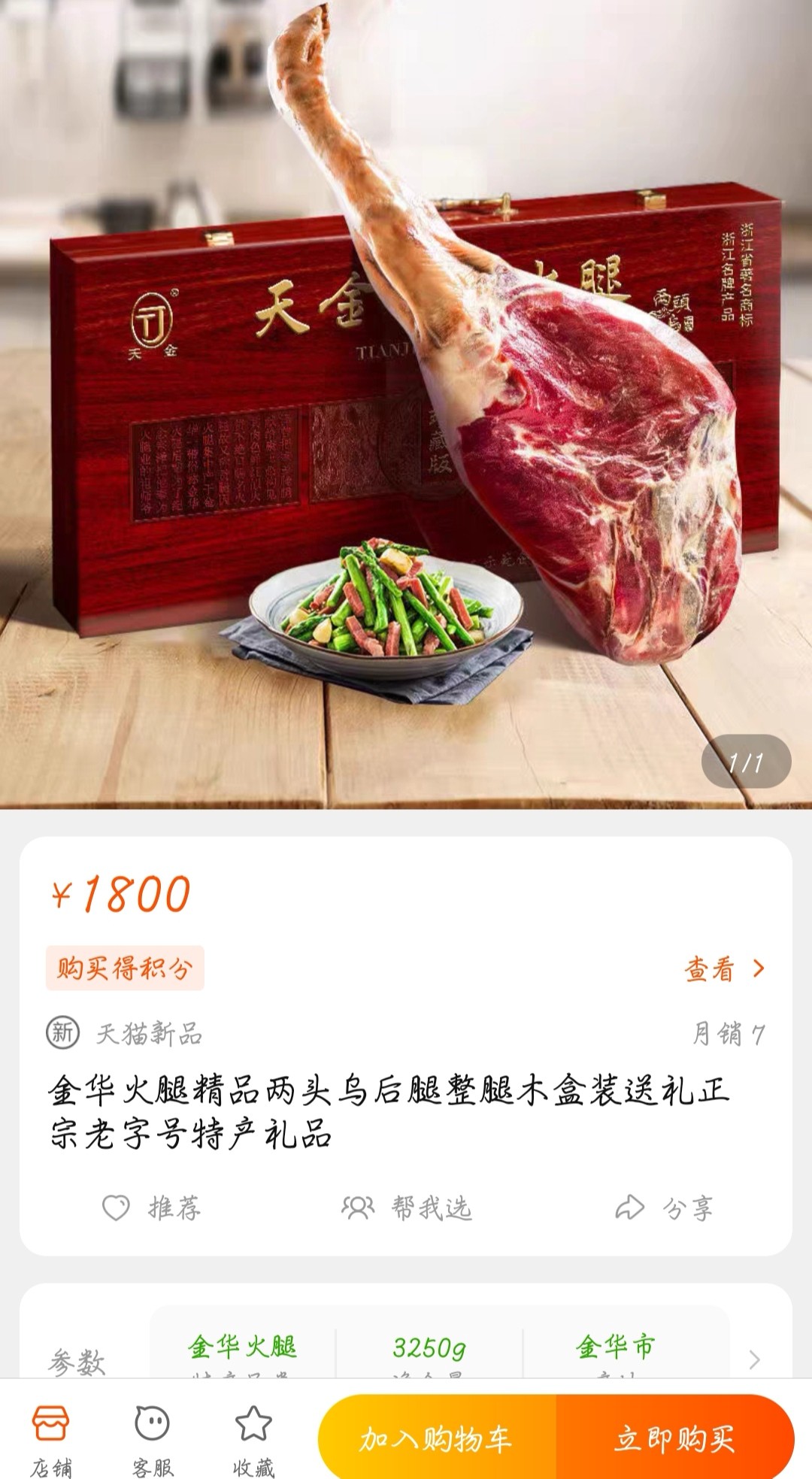The image size is (812, 1479).
Task: Ask friends via 帮我选
Action: [407, 1208]
